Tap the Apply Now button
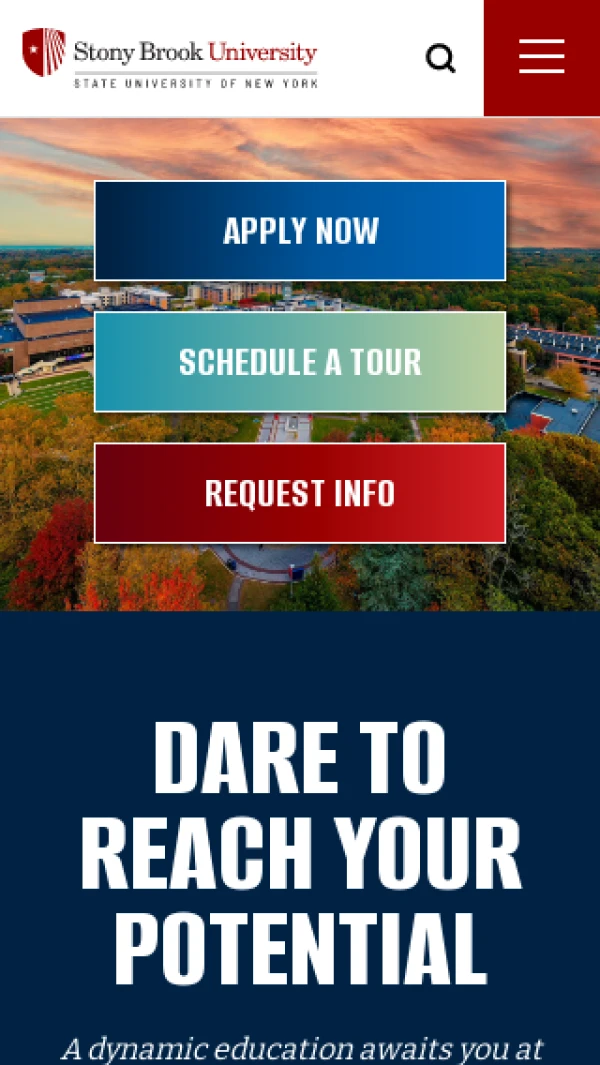 [x=300, y=231]
